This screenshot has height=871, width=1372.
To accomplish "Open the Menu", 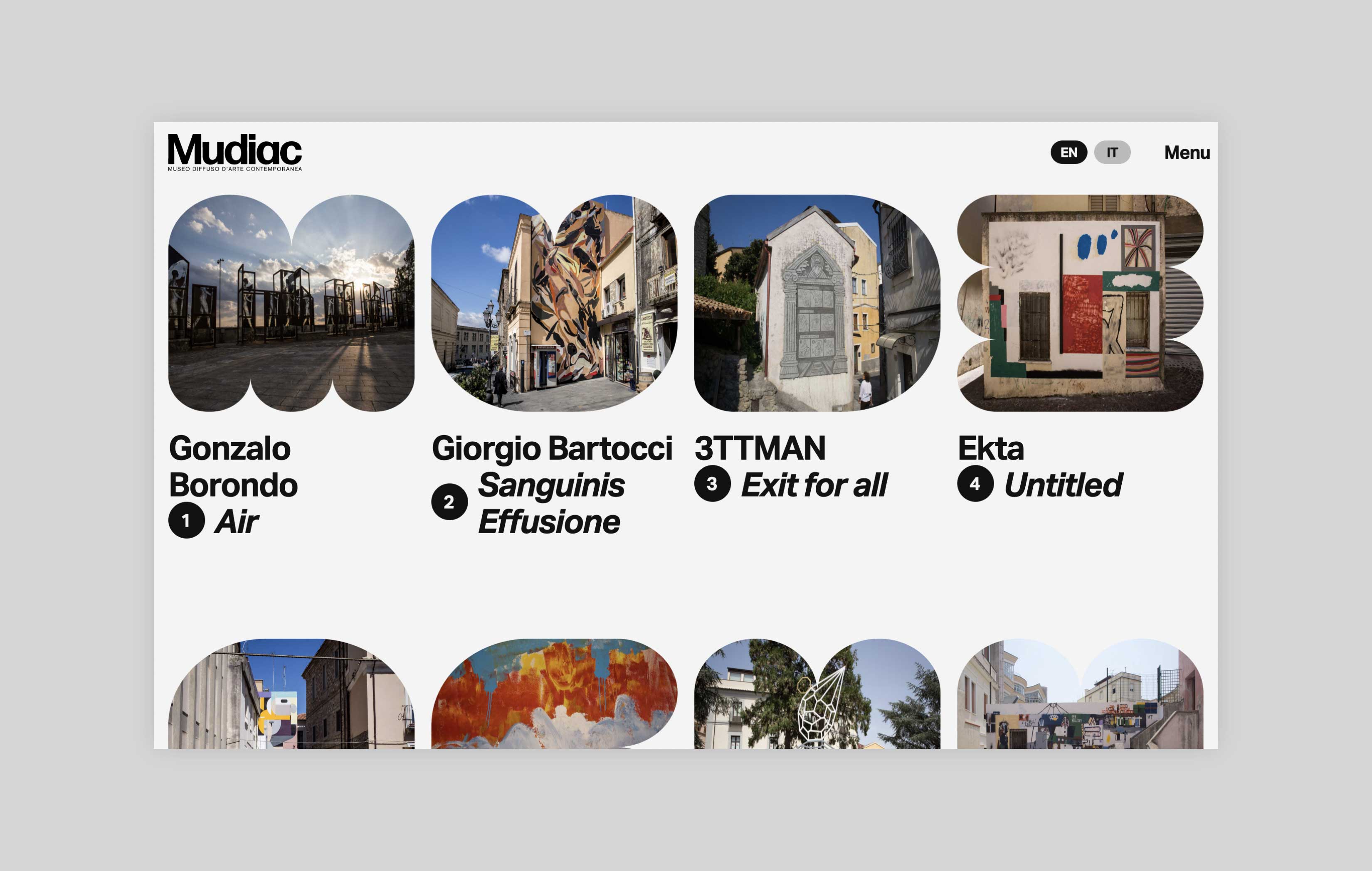I will click(1186, 152).
